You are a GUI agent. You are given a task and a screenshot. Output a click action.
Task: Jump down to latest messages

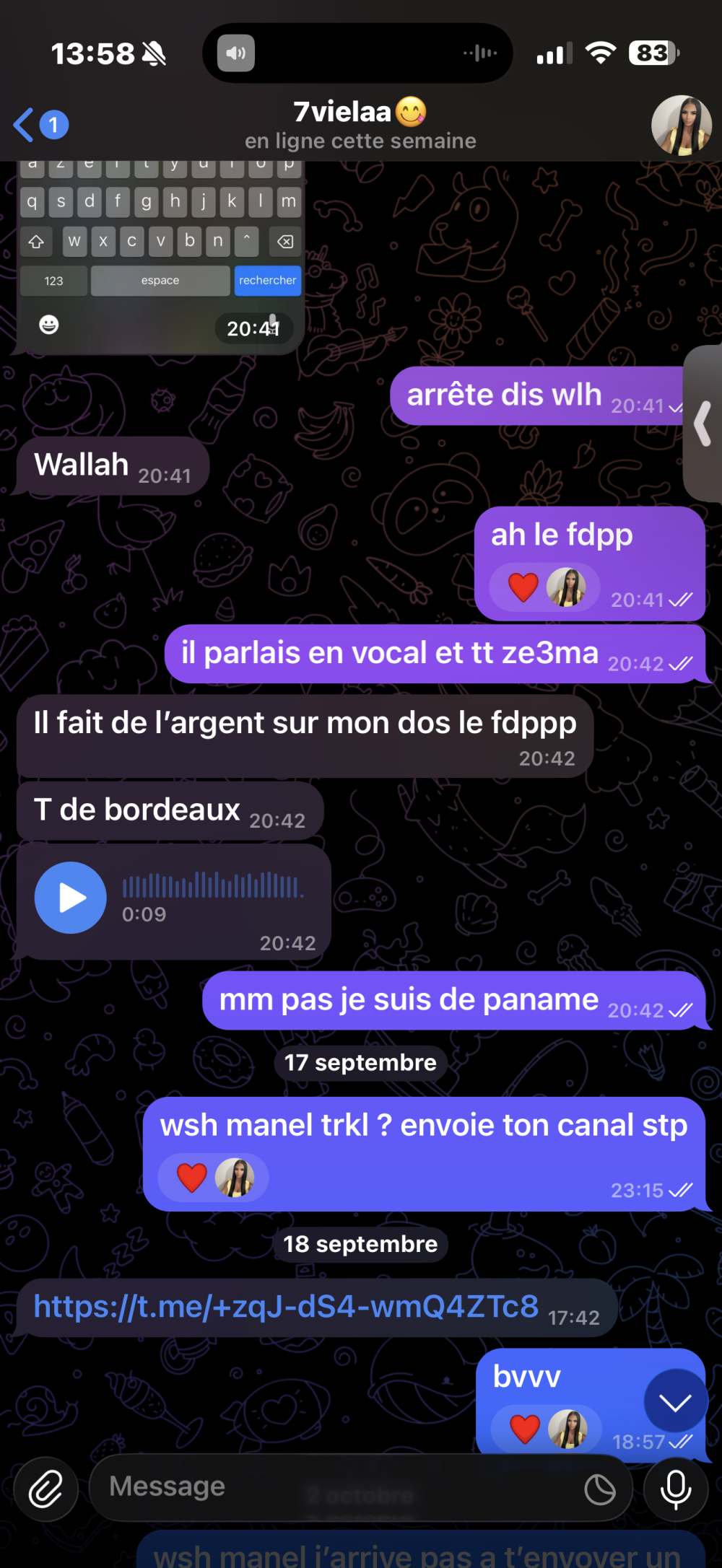coord(675,1401)
